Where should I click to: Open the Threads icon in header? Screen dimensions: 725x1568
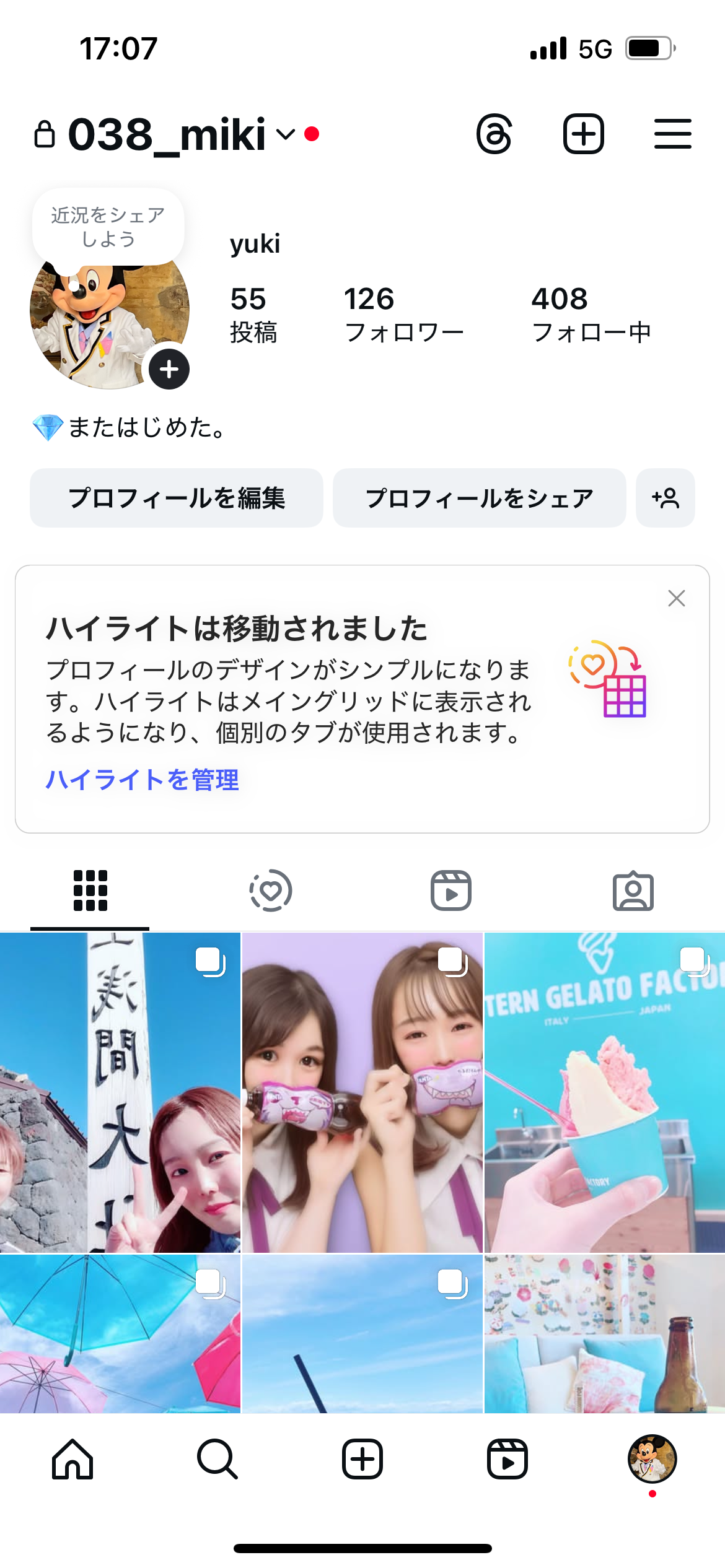[494, 134]
